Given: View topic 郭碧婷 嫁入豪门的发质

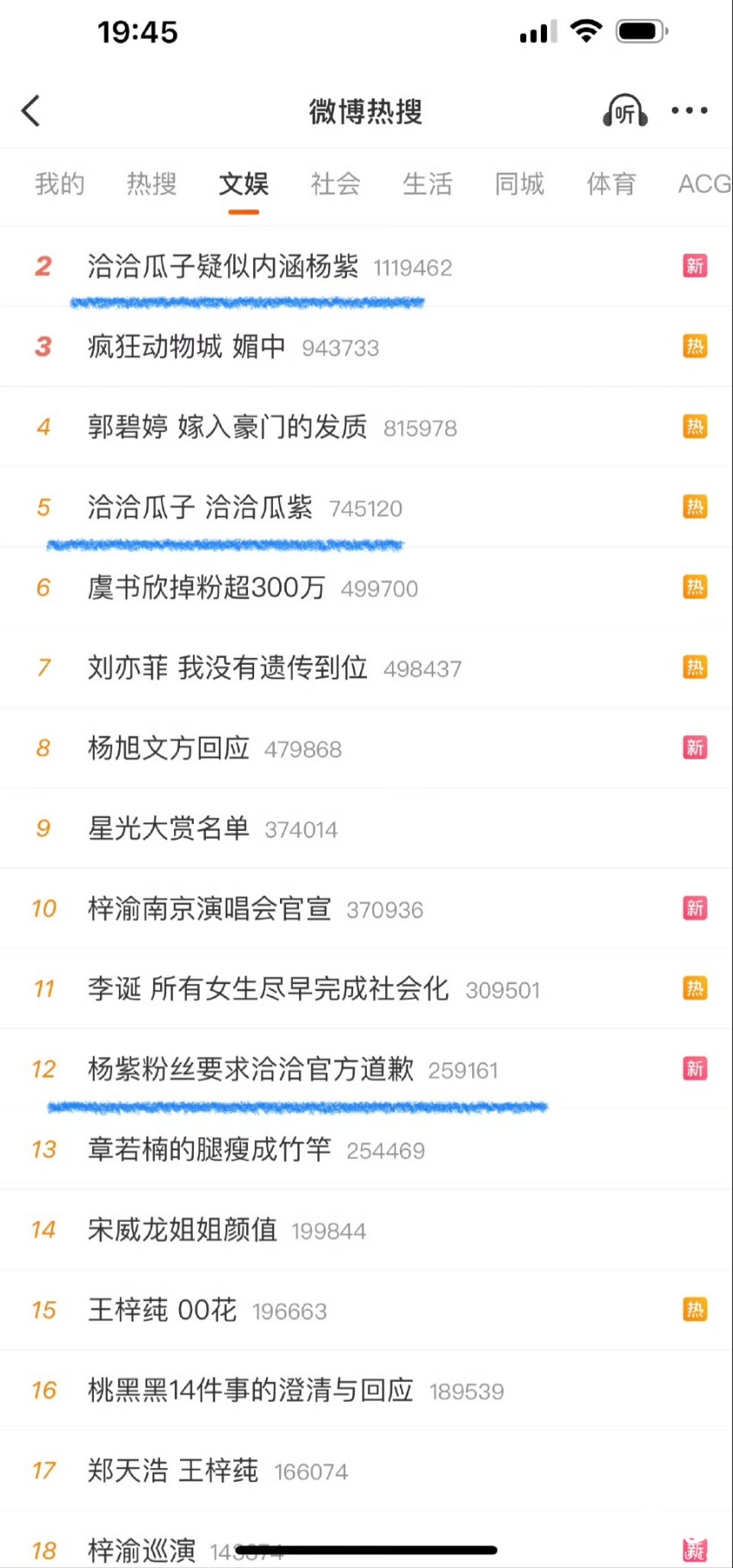Looking at the screenshot, I should 227,427.
